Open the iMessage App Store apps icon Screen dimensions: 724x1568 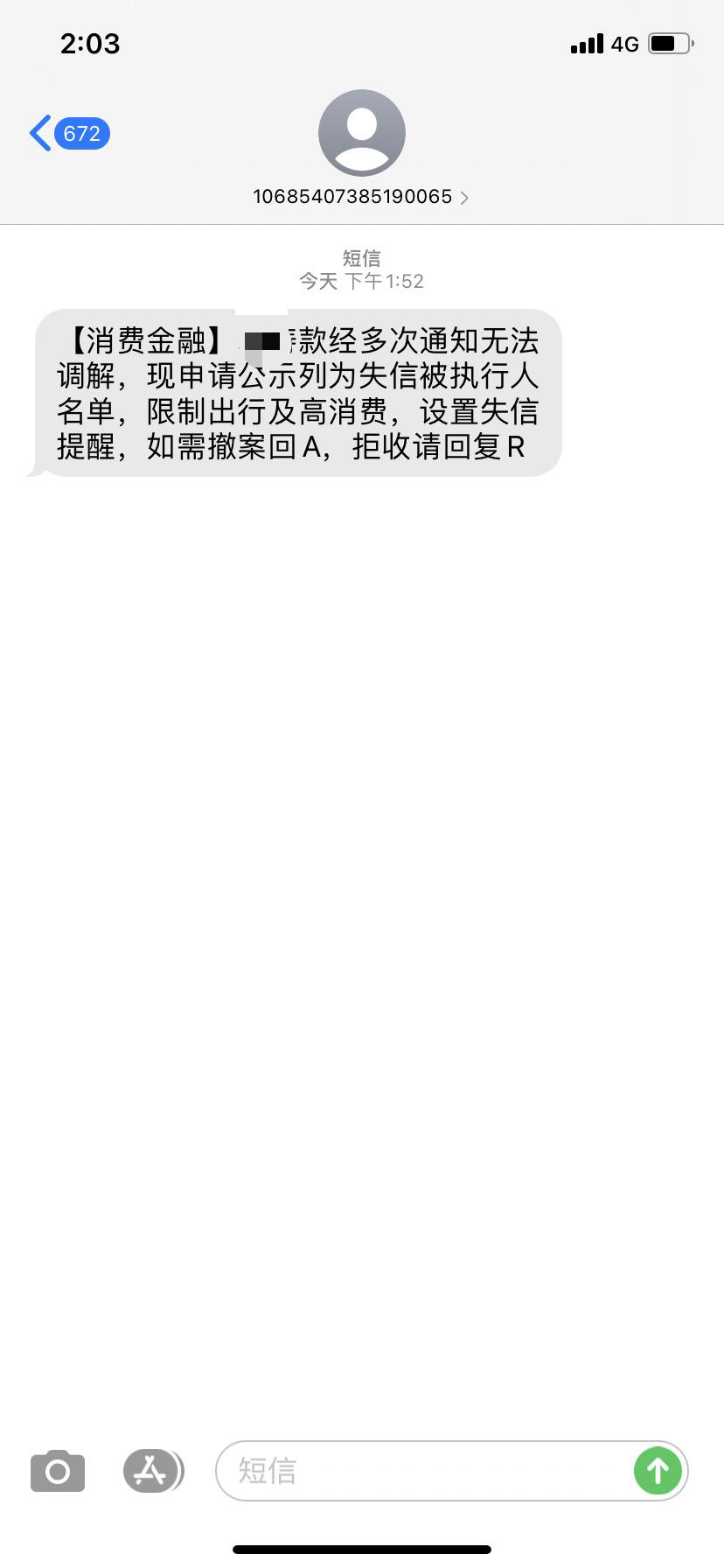152,1471
